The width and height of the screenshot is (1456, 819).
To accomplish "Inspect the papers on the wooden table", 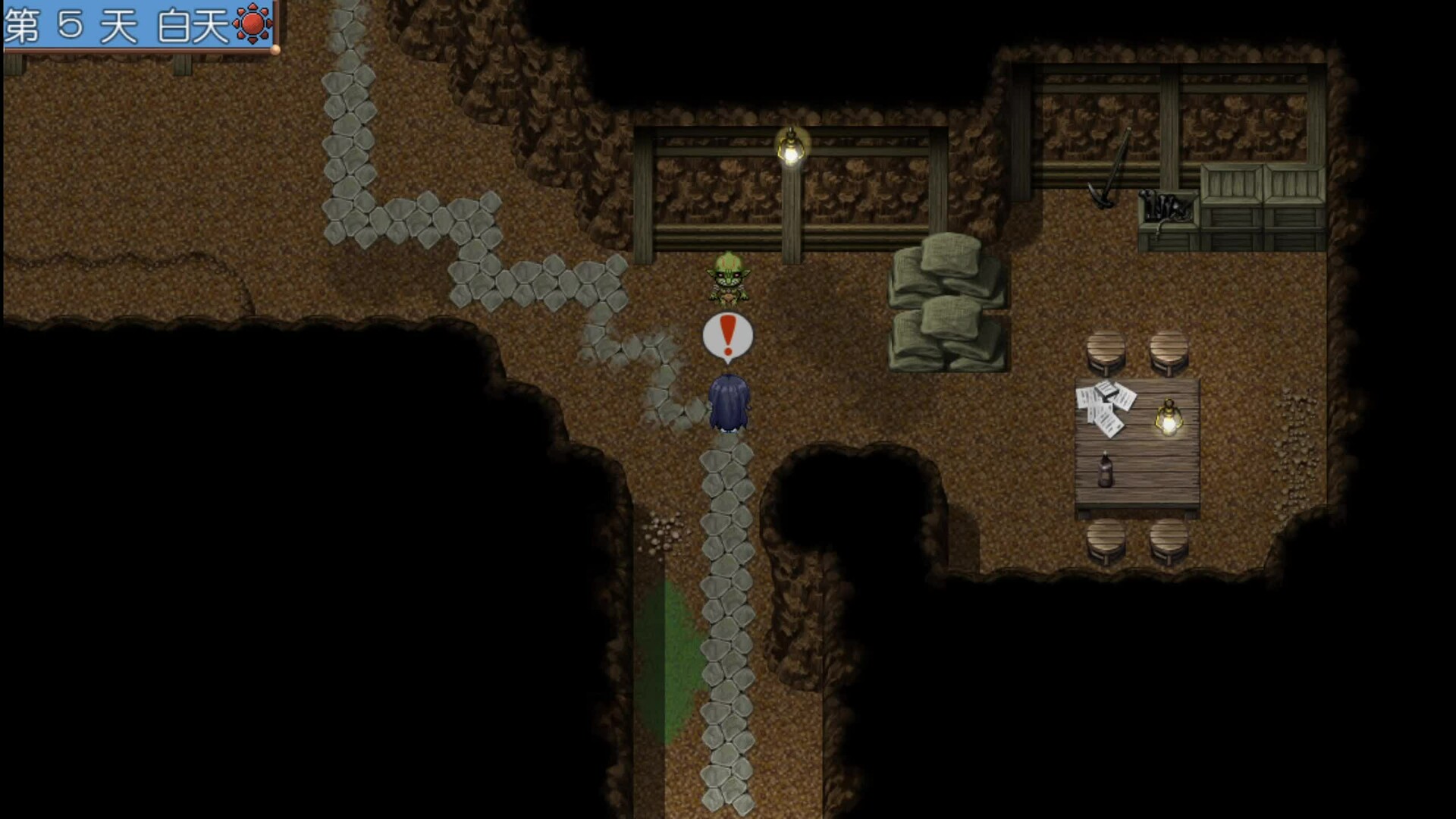I will 1106,408.
